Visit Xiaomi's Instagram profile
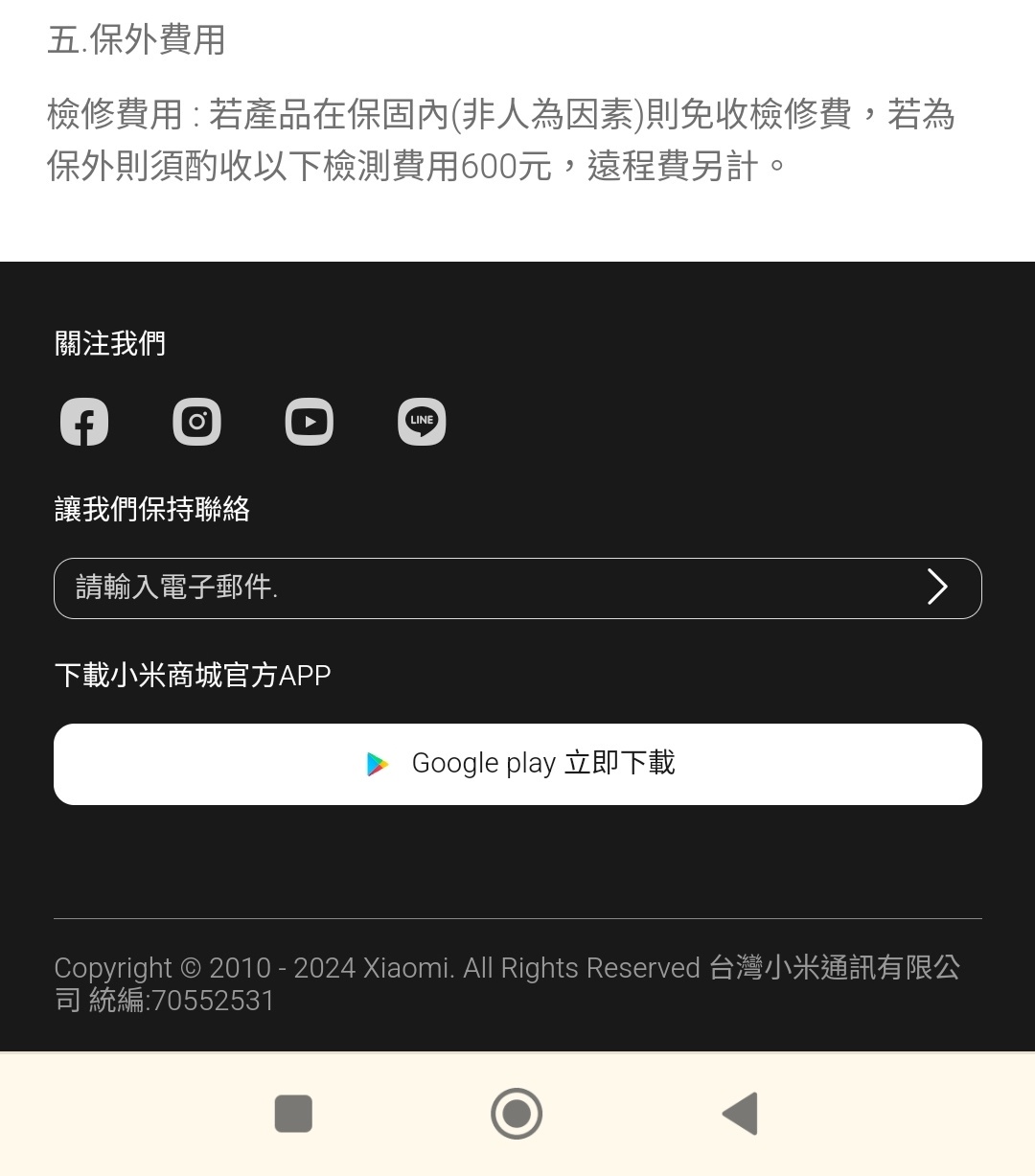Screen dimensions: 1035x1176 pos(196,422)
